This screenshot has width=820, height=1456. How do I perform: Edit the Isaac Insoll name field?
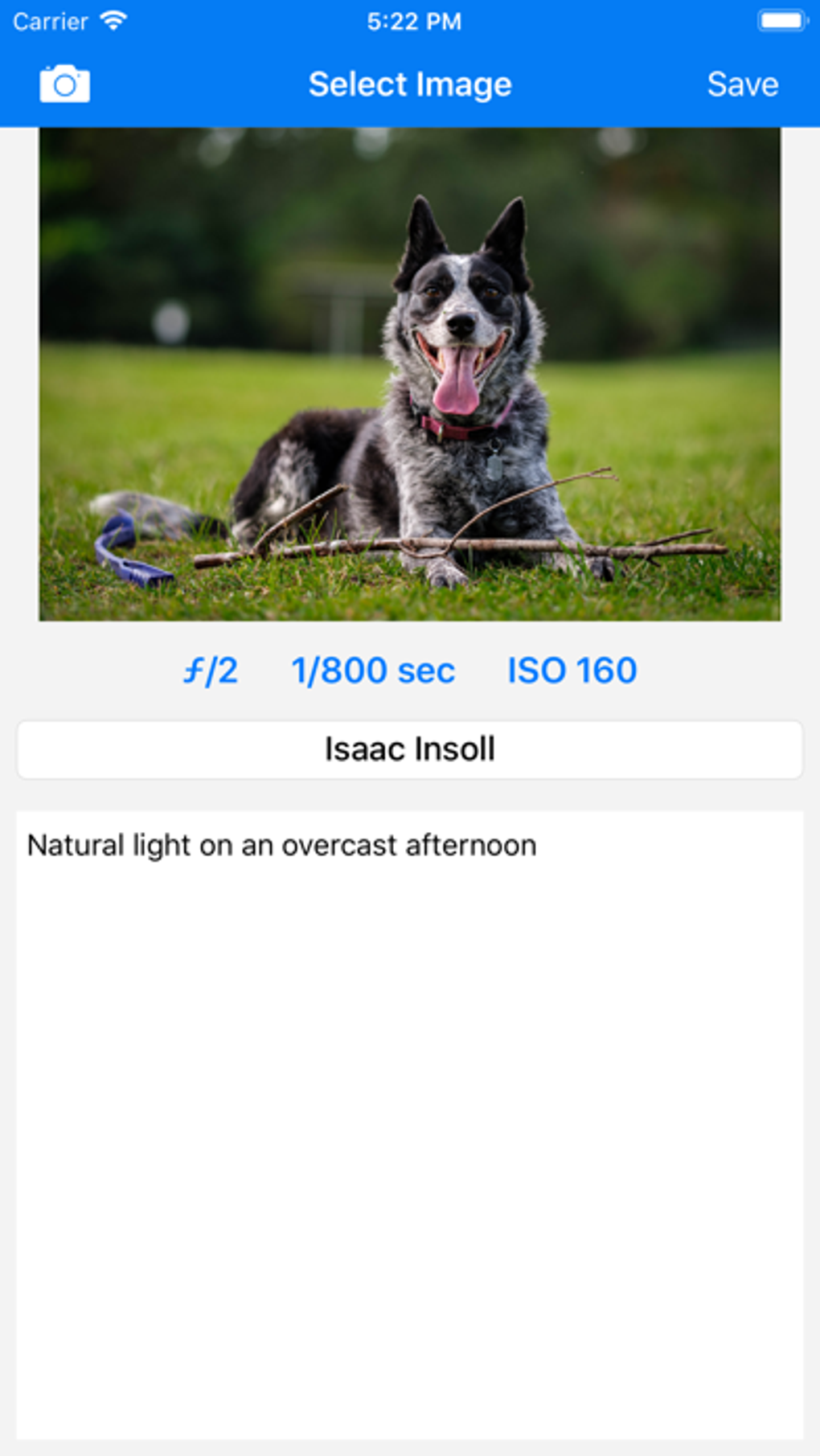pyautogui.click(x=410, y=749)
